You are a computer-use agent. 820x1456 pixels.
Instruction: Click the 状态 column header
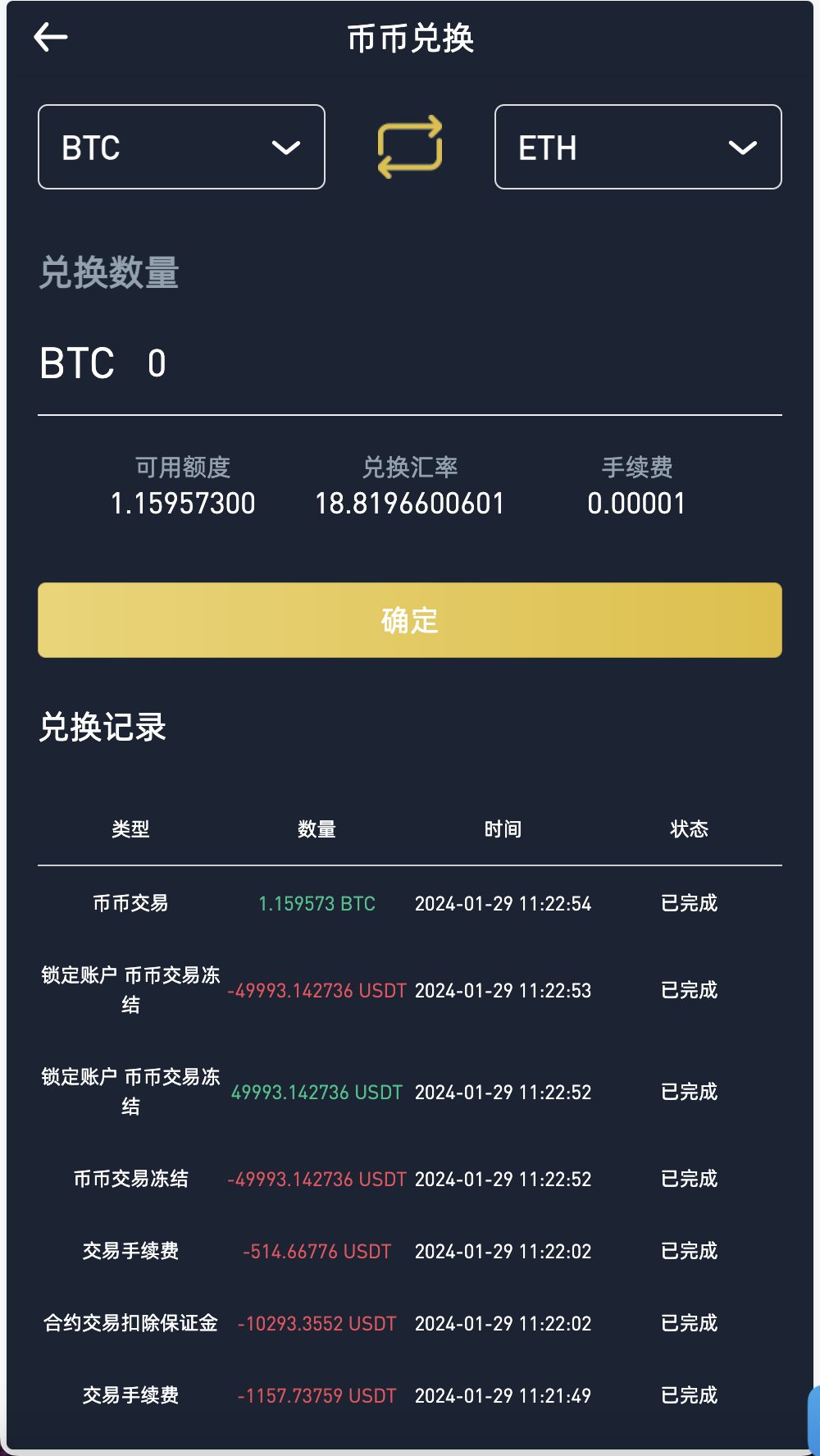(x=689, y=829)
